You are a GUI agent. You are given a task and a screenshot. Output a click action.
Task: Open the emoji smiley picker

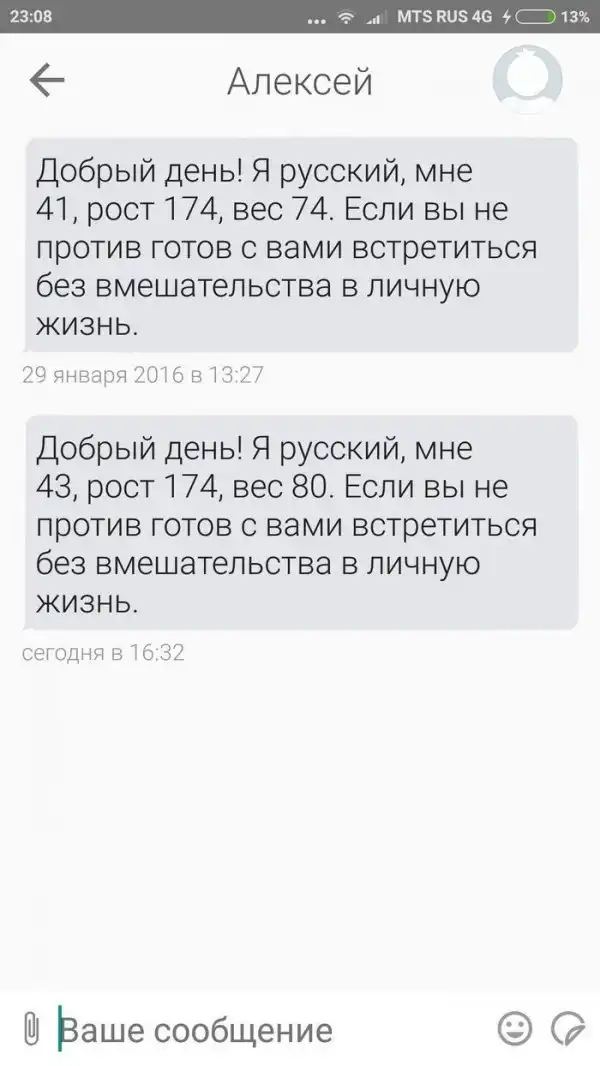point(515,1028)
